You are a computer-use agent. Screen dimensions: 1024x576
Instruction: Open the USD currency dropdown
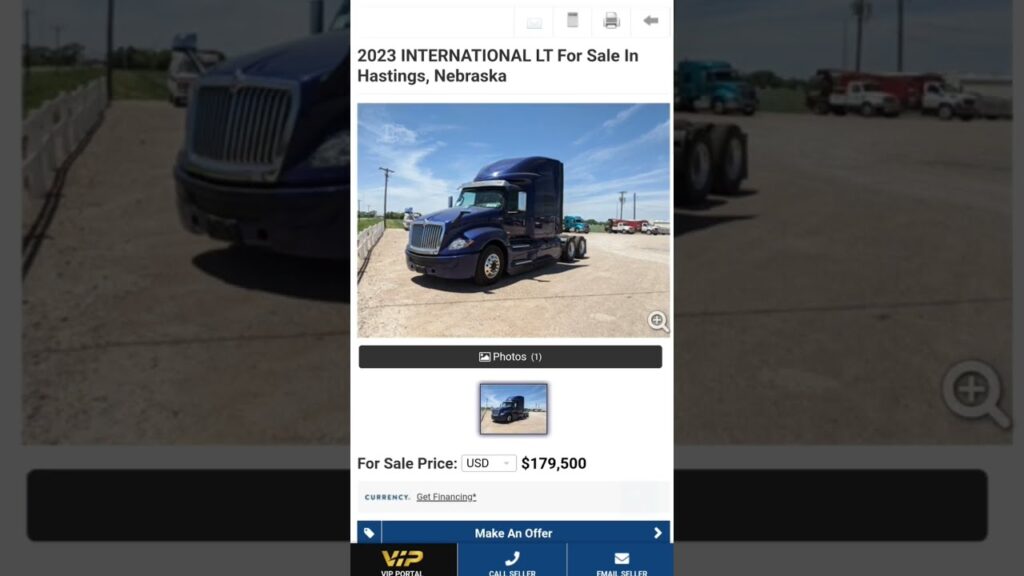[490, 463]
